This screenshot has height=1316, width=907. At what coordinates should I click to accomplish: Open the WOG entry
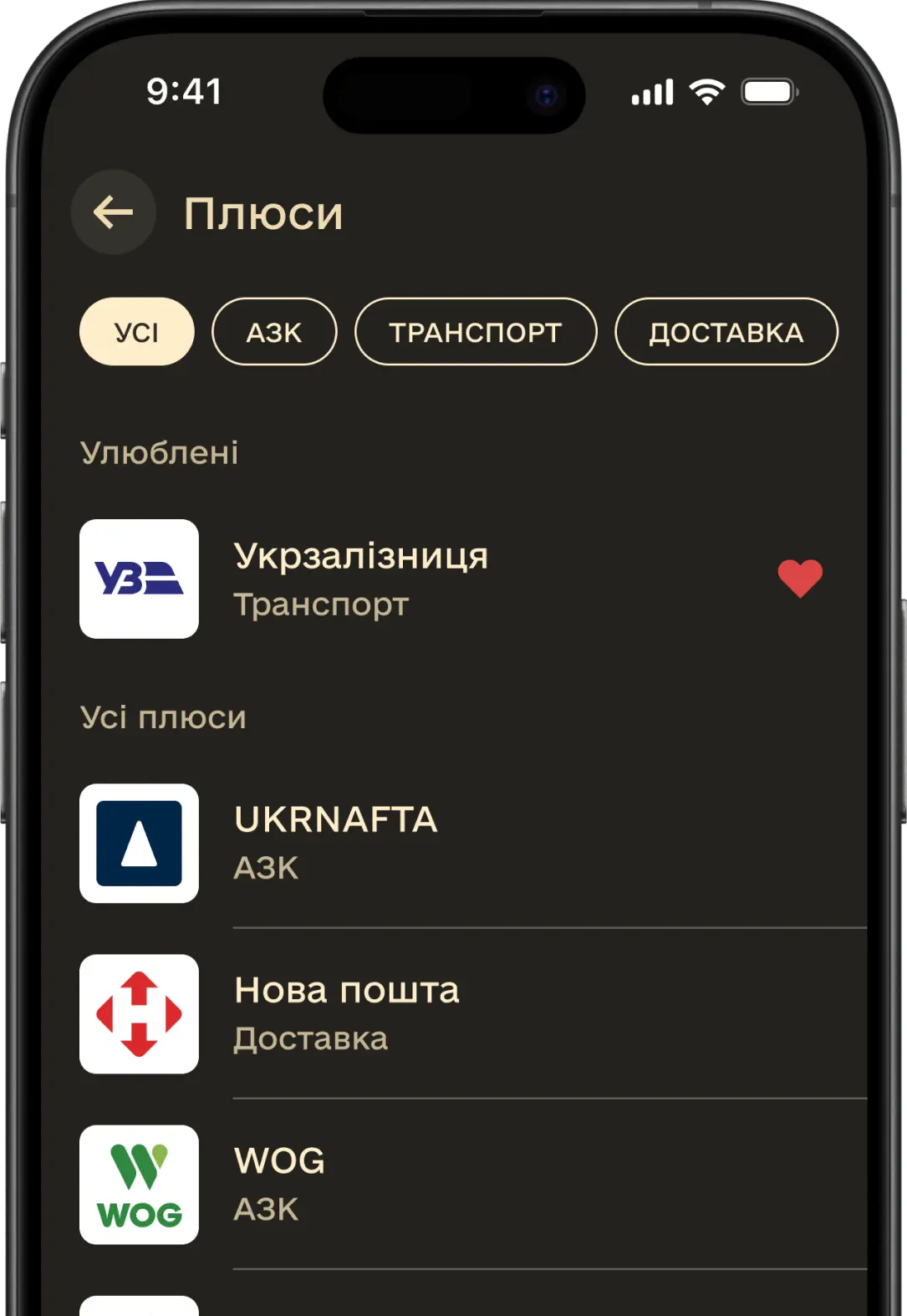pos(279,1183)
